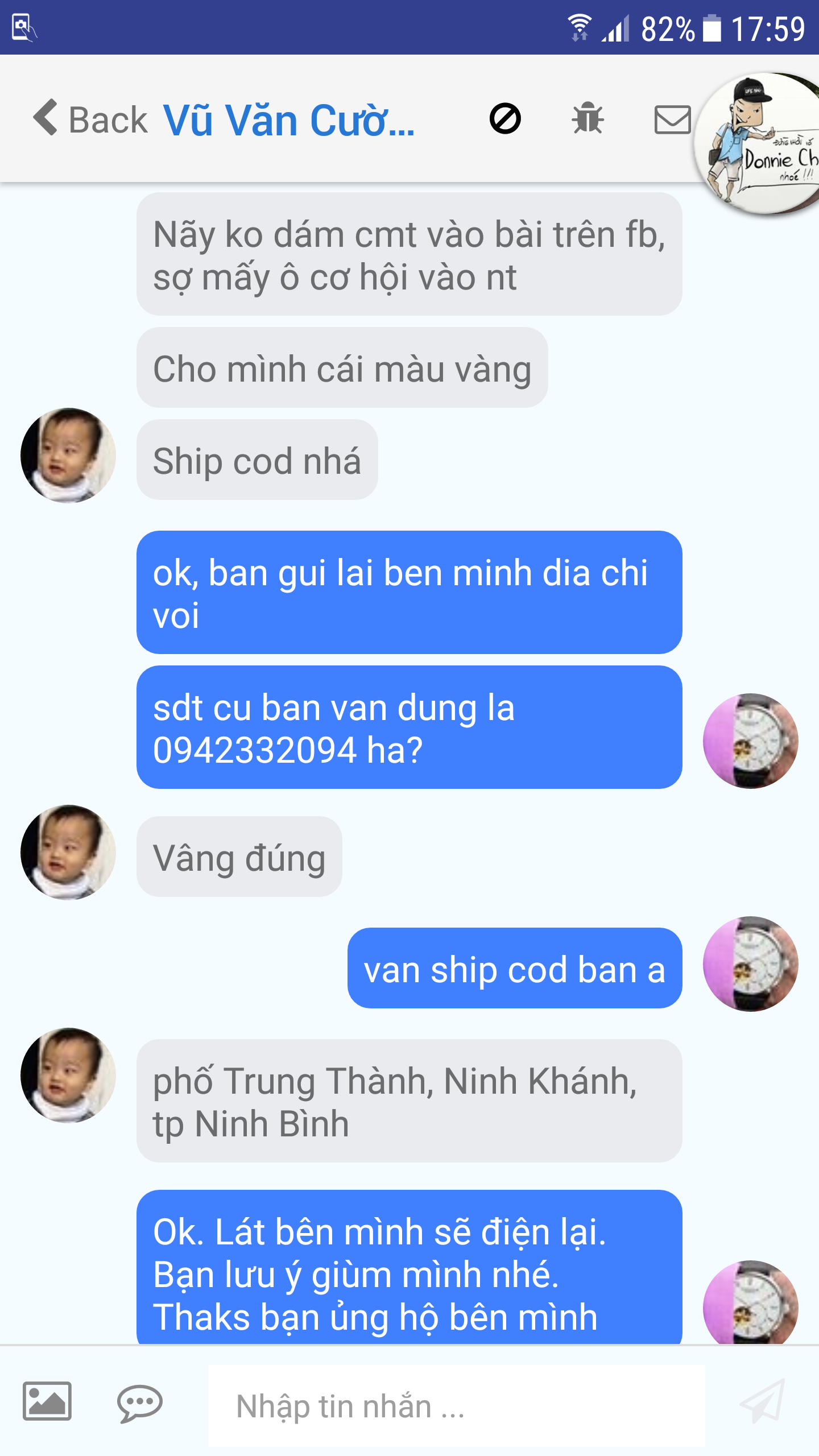Send the message with paper plane icon

point(762,1401)
